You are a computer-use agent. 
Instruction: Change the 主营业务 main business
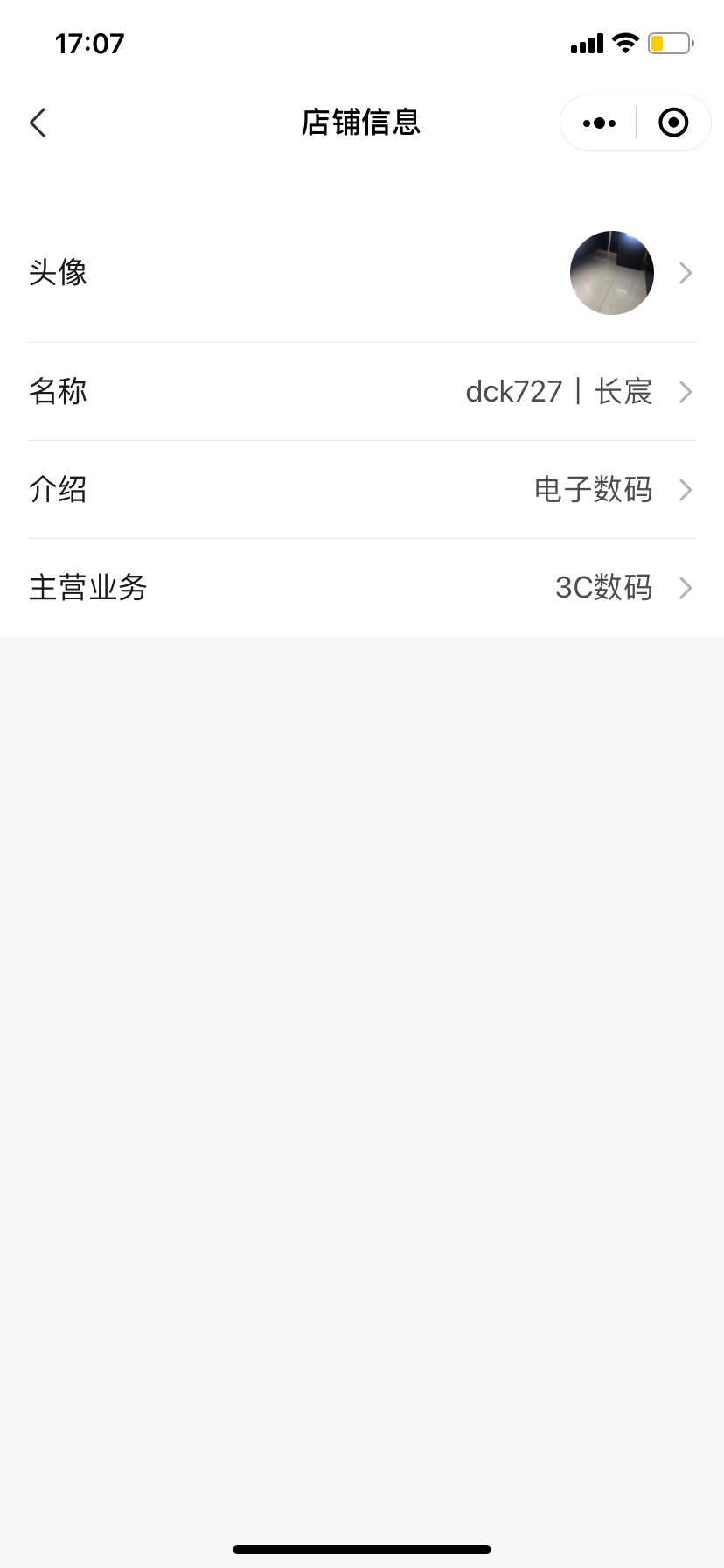pyautogui.click(x=362, y=588)
